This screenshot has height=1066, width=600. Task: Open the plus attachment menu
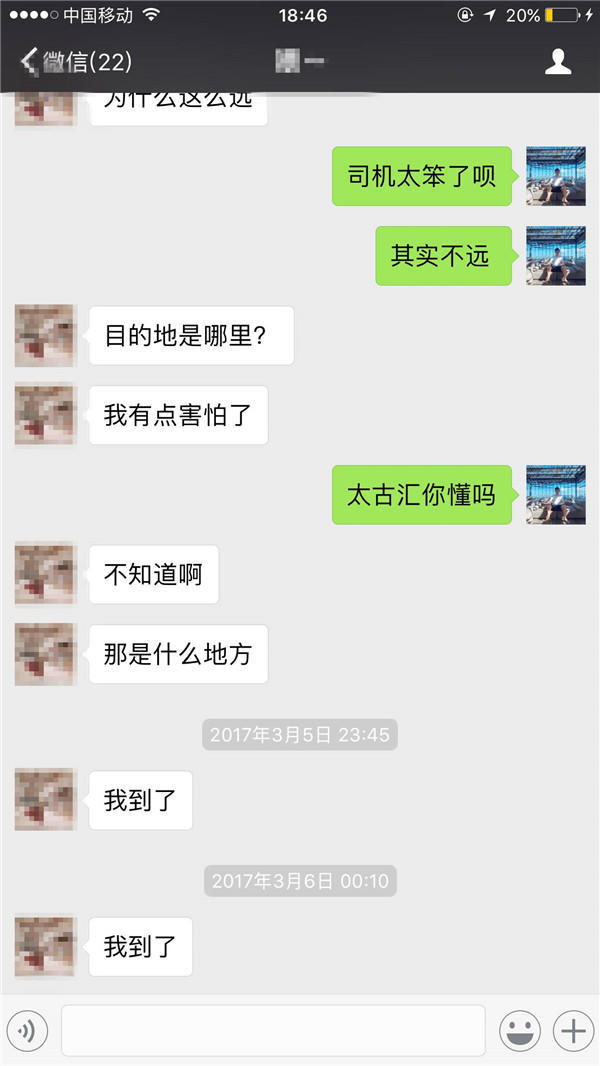[x=573, y=1030]
